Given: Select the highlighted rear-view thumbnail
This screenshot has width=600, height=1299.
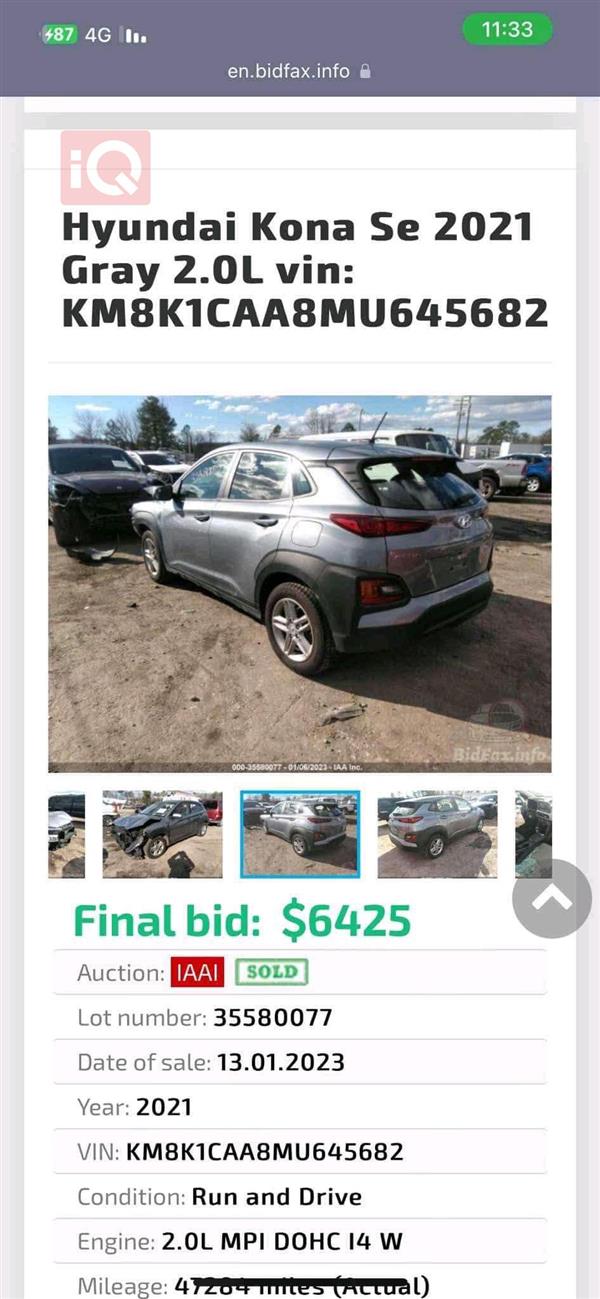Looking at the screenshot, I should click(300, 835).
